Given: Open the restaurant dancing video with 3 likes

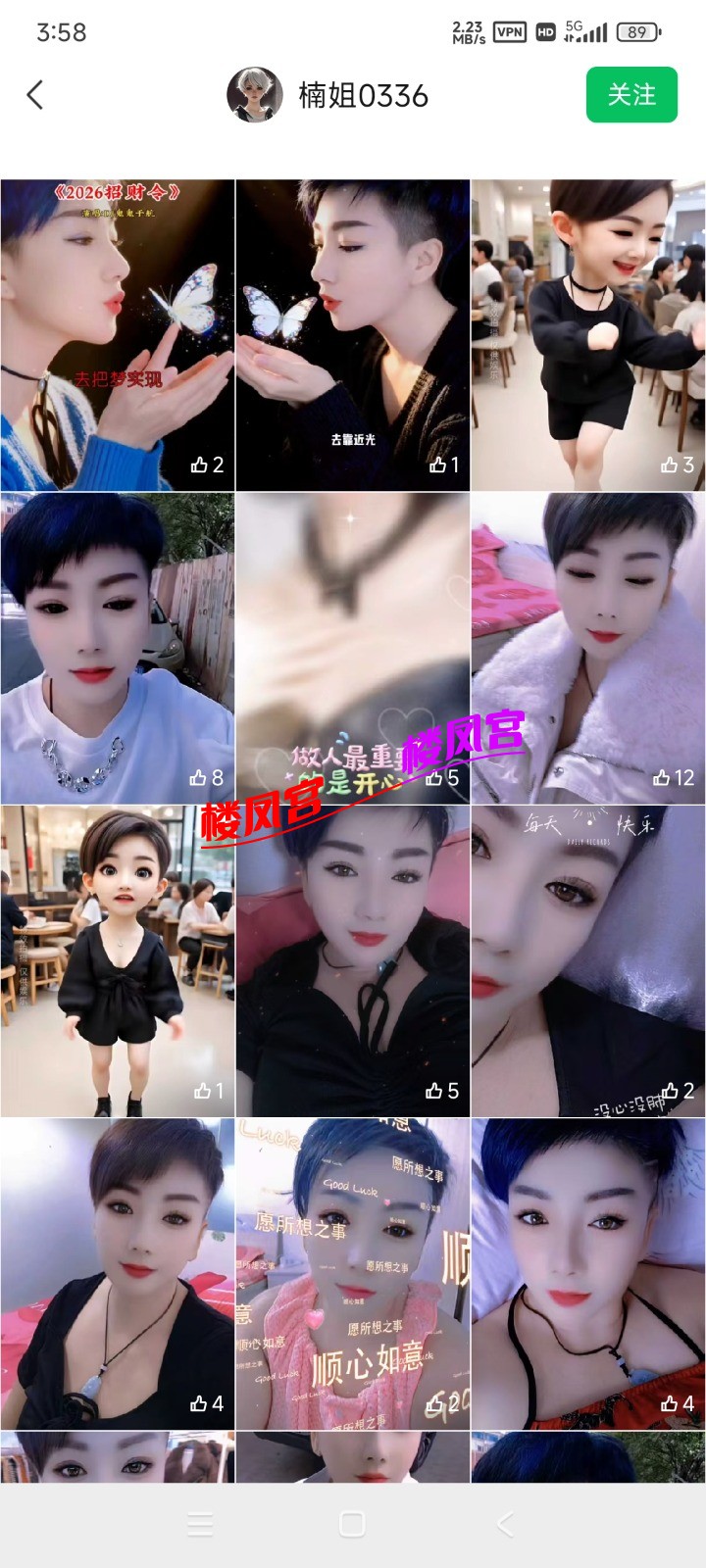Looking at the screenshot, I should (x=588, y=335).
